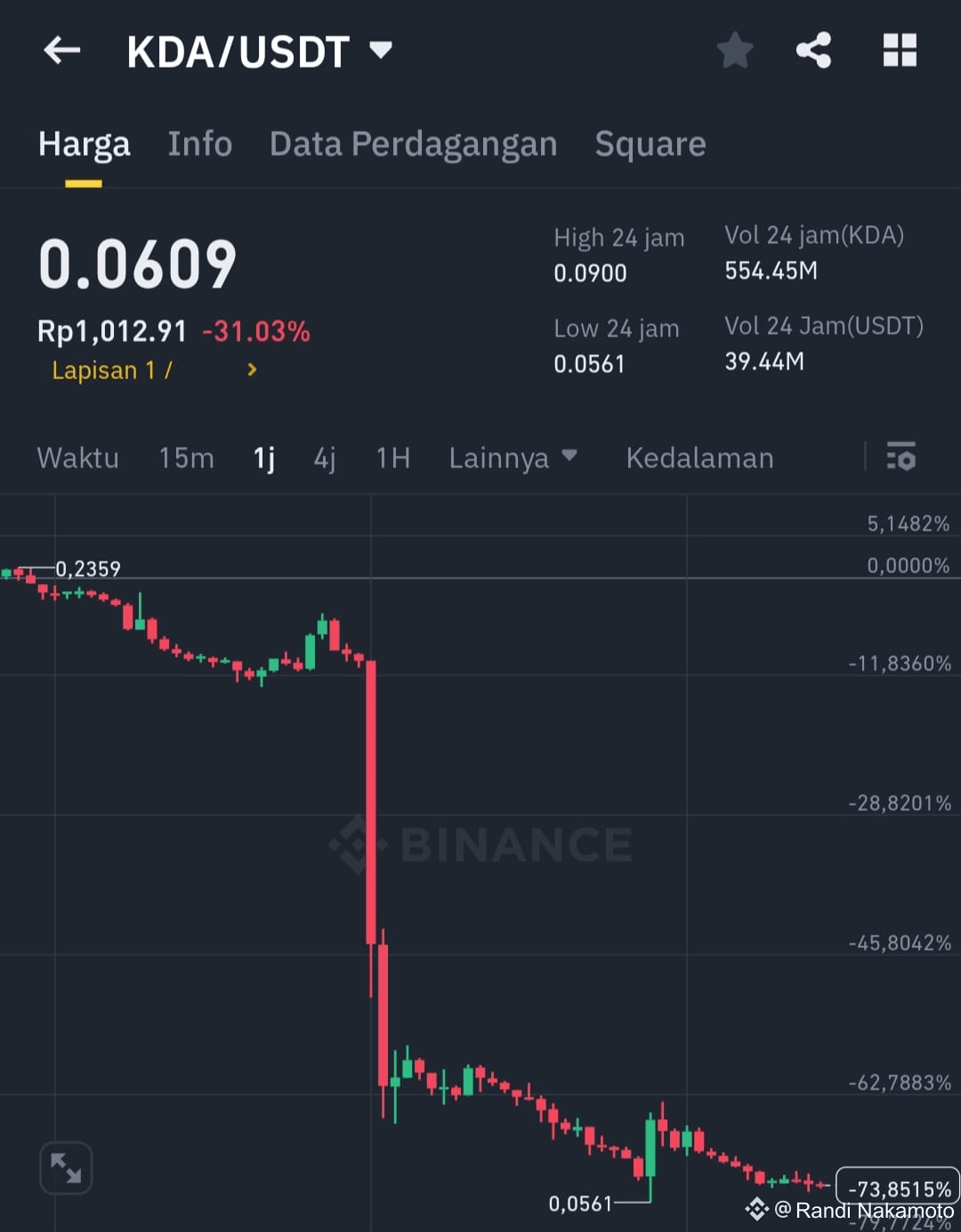Expand the Lainnya timeframe dropdown
961x1232 pixels.
tap(513, 458)
